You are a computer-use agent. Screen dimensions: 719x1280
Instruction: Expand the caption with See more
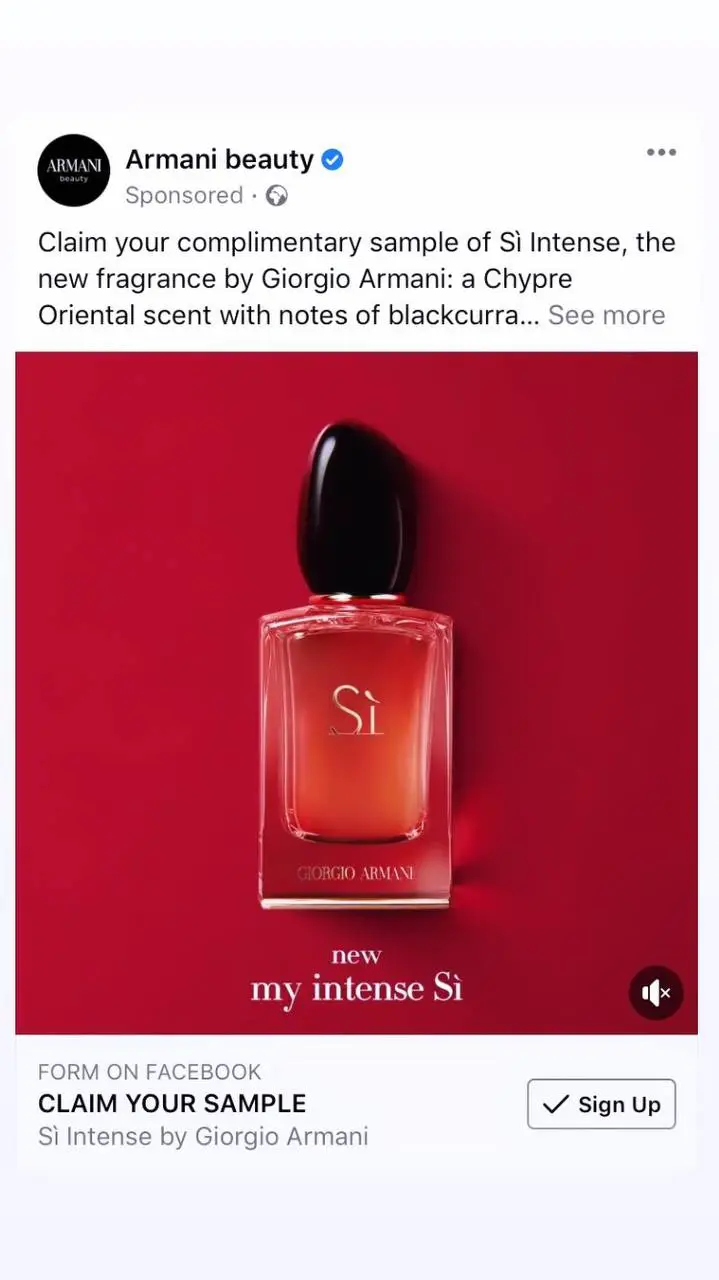coord(606,315)
